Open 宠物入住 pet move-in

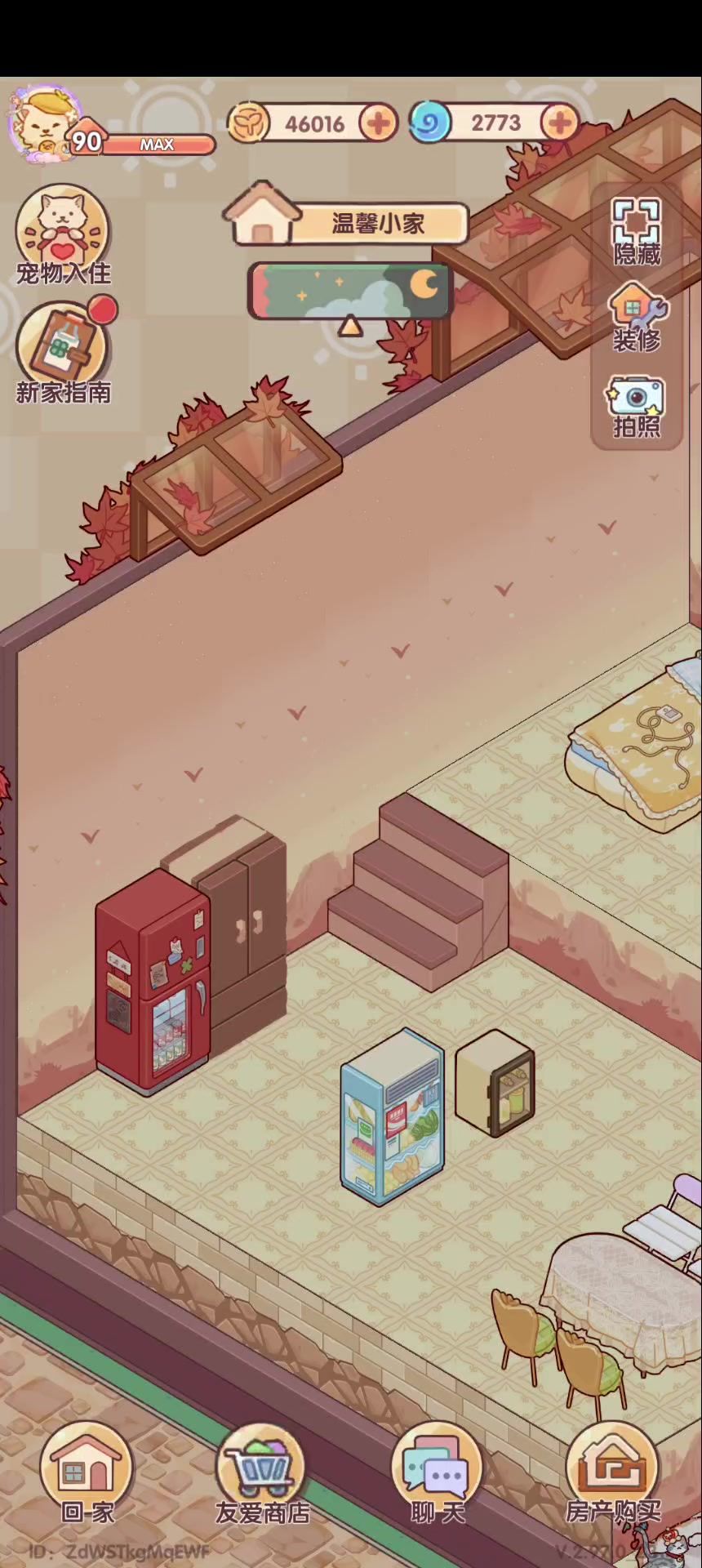pyautogui.click(x=62, y=234)
